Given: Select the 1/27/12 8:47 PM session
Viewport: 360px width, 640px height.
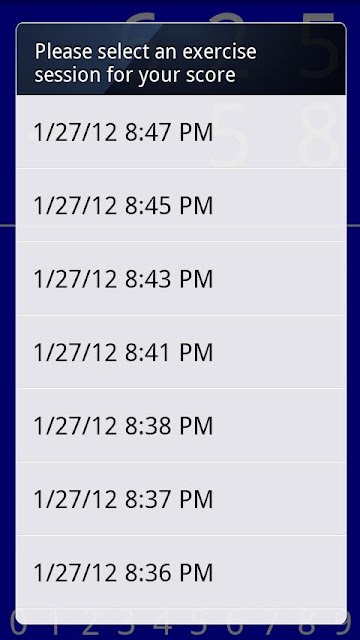Looking at the screenshot, I should [x=181, y=132].
